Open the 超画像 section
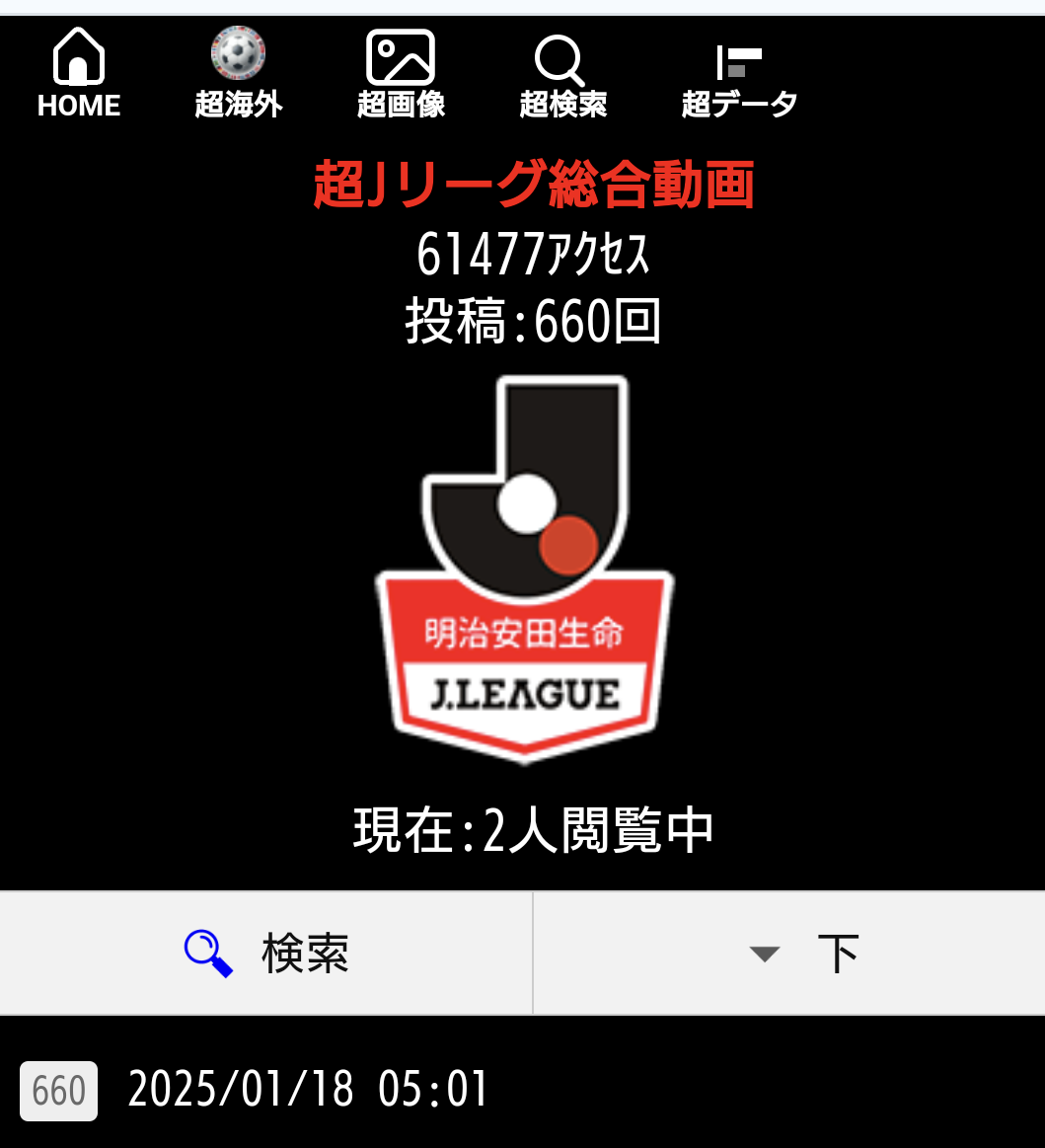Screen dimensions: 1045x1148 (x=401, y=74)
